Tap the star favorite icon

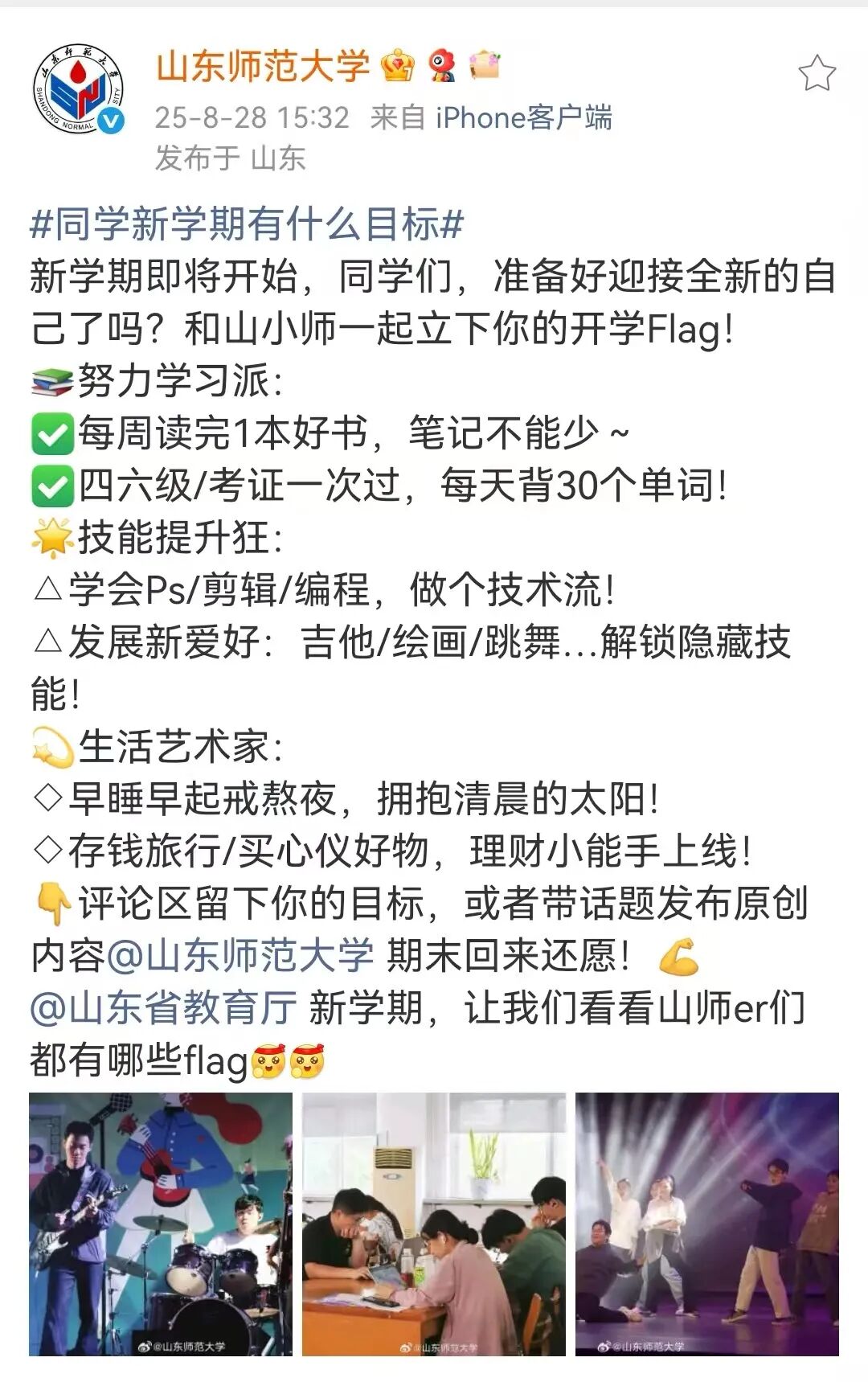coord(817,74)
